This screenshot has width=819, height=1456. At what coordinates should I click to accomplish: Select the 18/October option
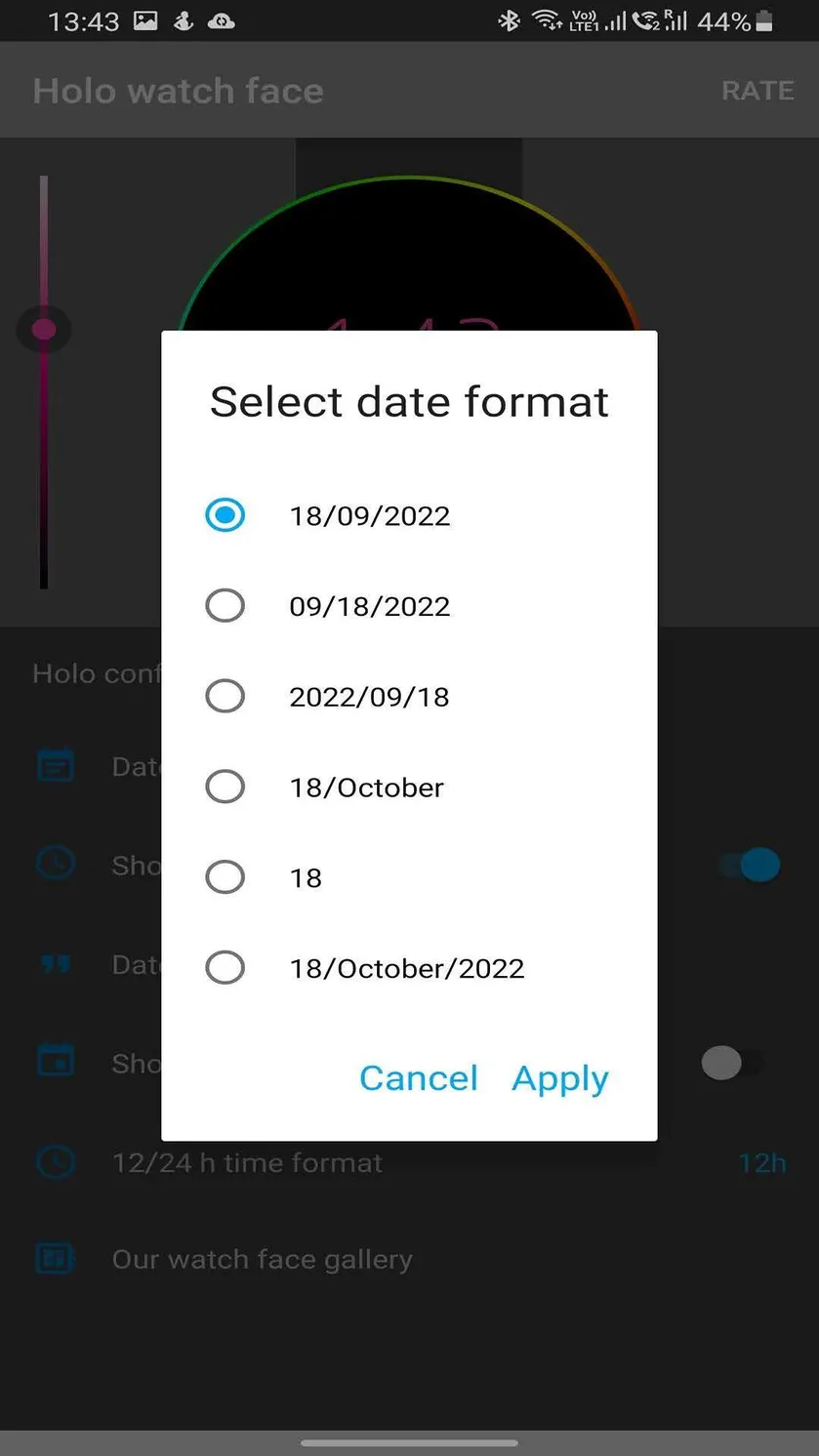coord(409,787)
